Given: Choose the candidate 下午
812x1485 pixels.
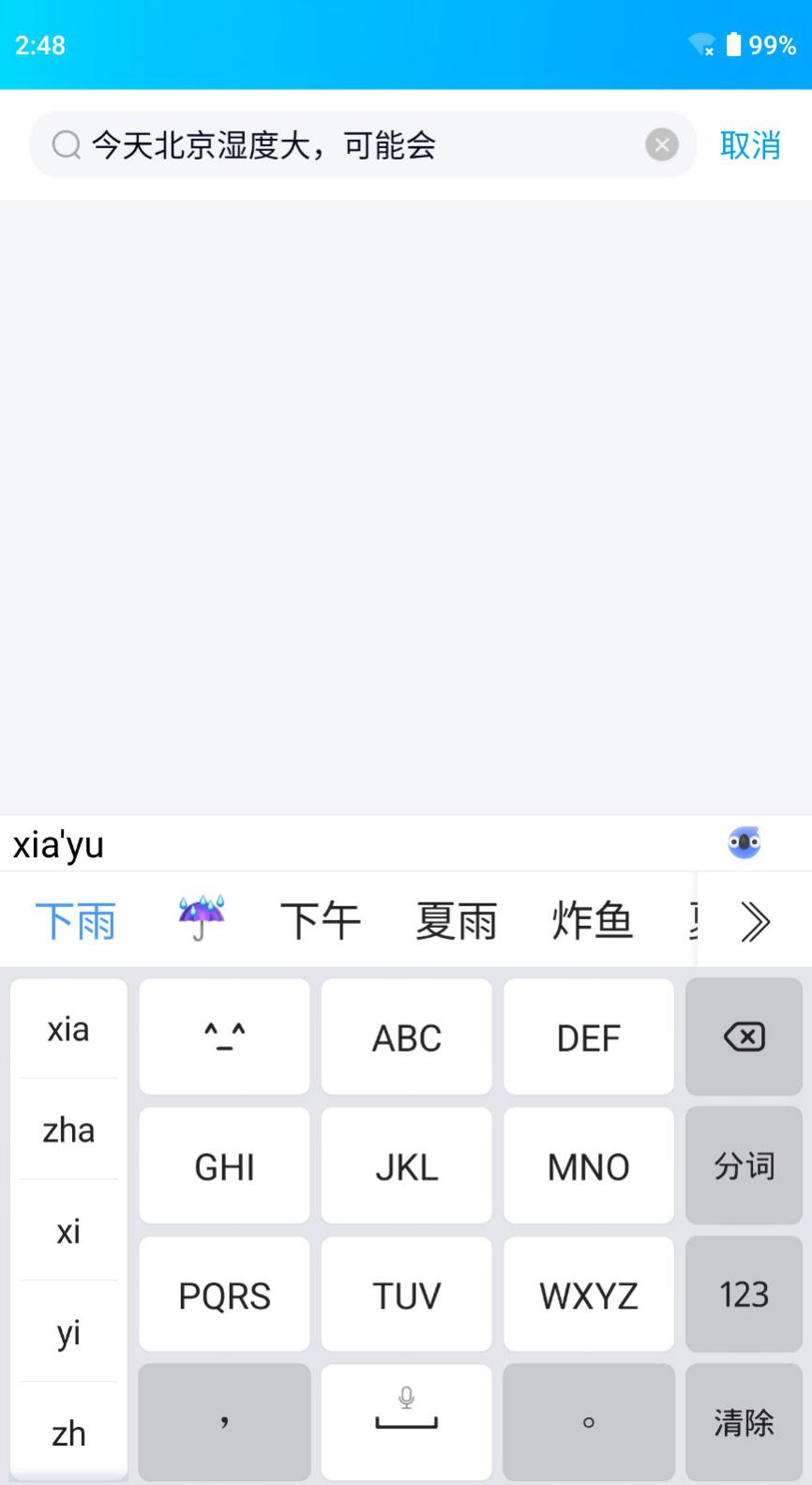Looking at the screenshot, I should (x=321, y=920).
